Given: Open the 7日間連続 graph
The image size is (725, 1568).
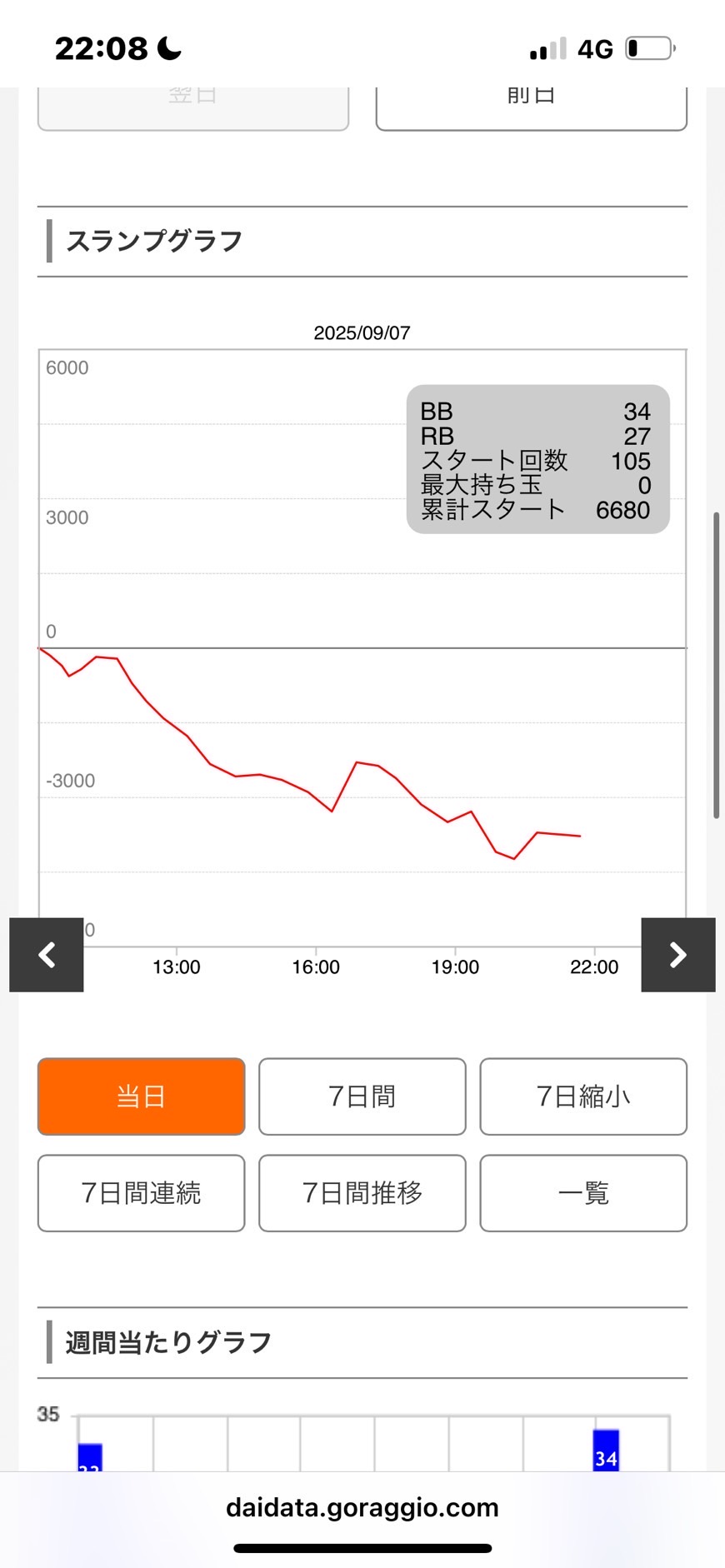Looking at the screenshot, I should [142, 1193].
